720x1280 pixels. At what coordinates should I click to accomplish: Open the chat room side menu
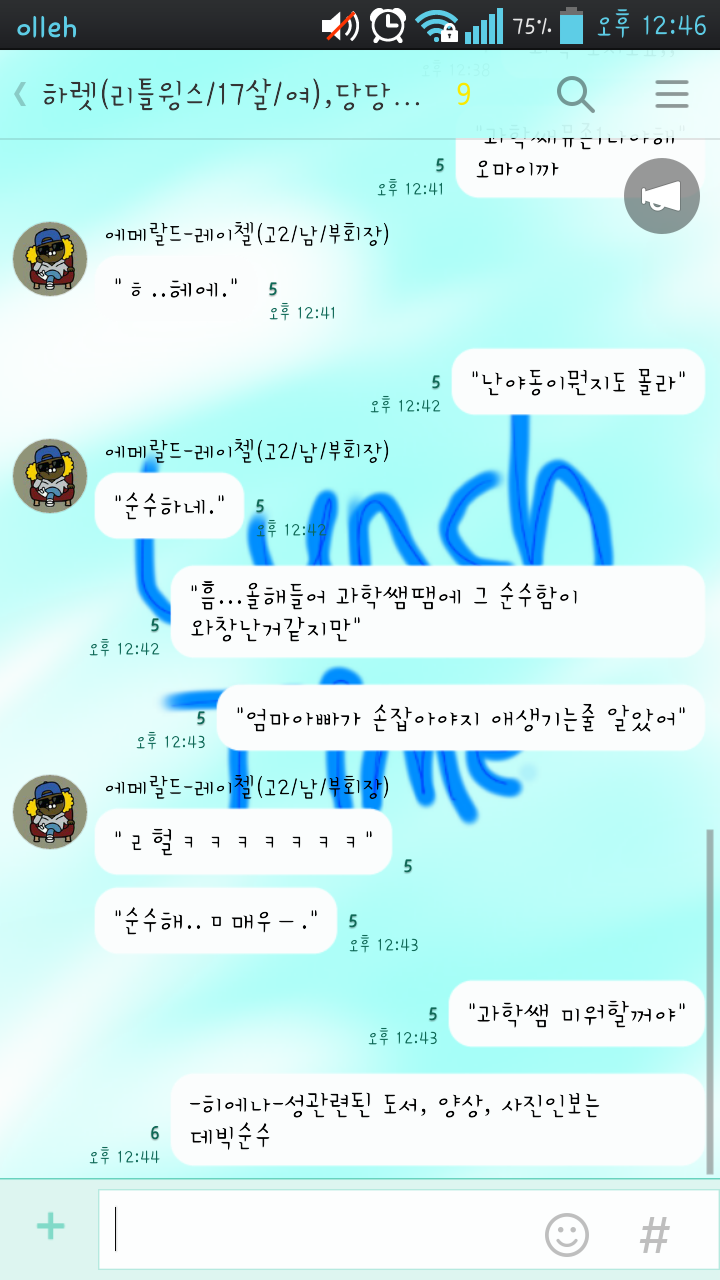pyautogui.click(x=671, y=95)
